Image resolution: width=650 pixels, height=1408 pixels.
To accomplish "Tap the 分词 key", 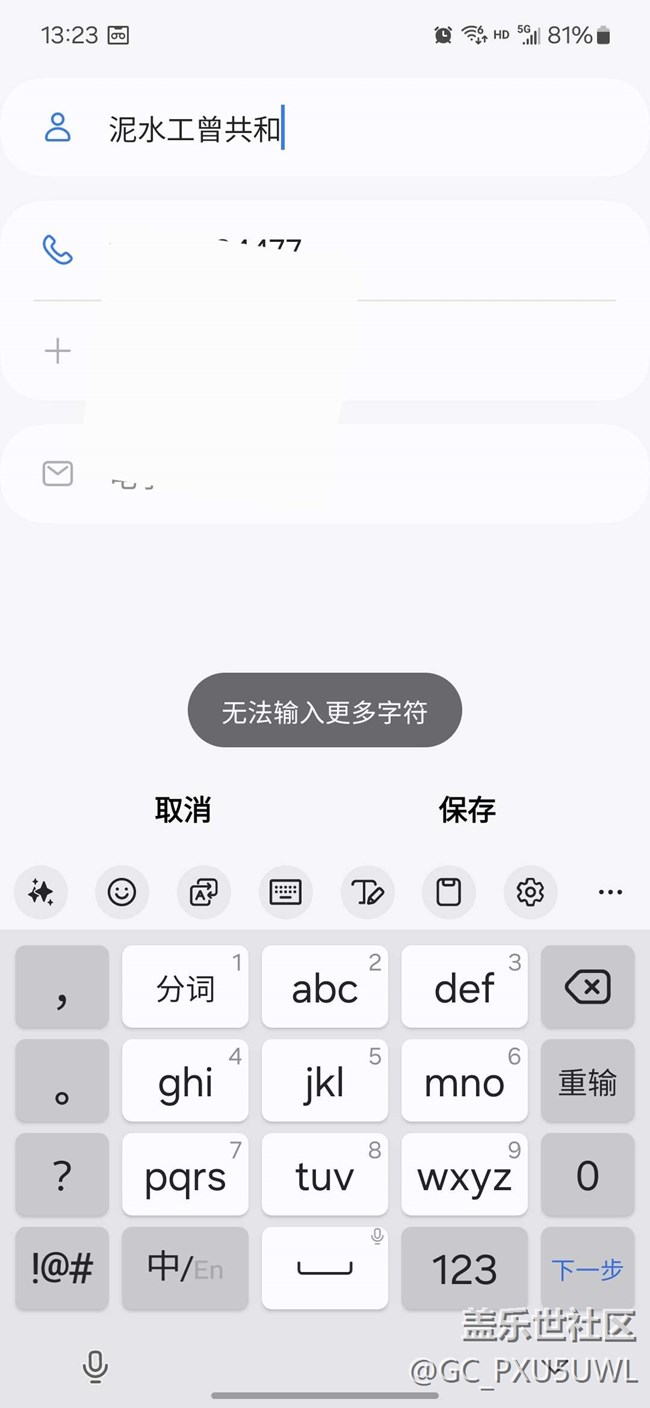I will click(185, 988).
